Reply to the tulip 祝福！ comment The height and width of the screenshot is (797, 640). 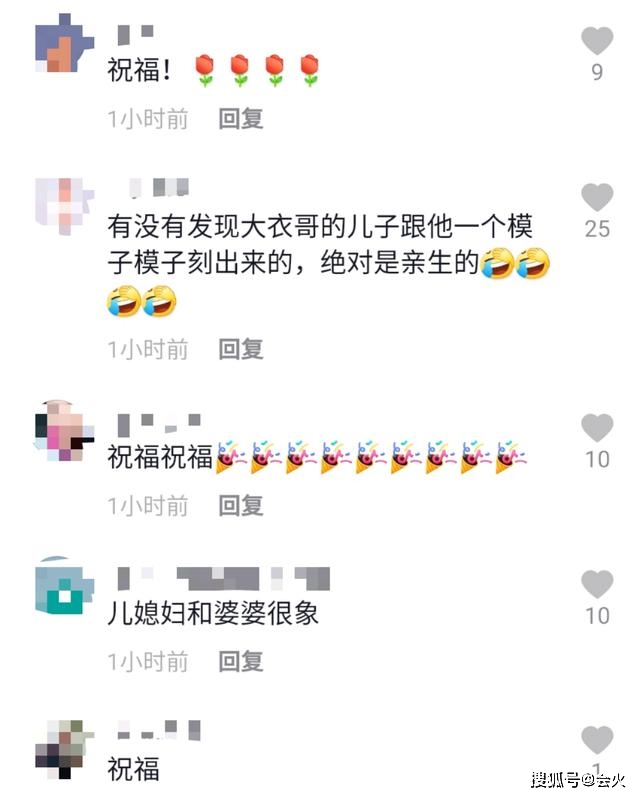[x=241, y=118]
